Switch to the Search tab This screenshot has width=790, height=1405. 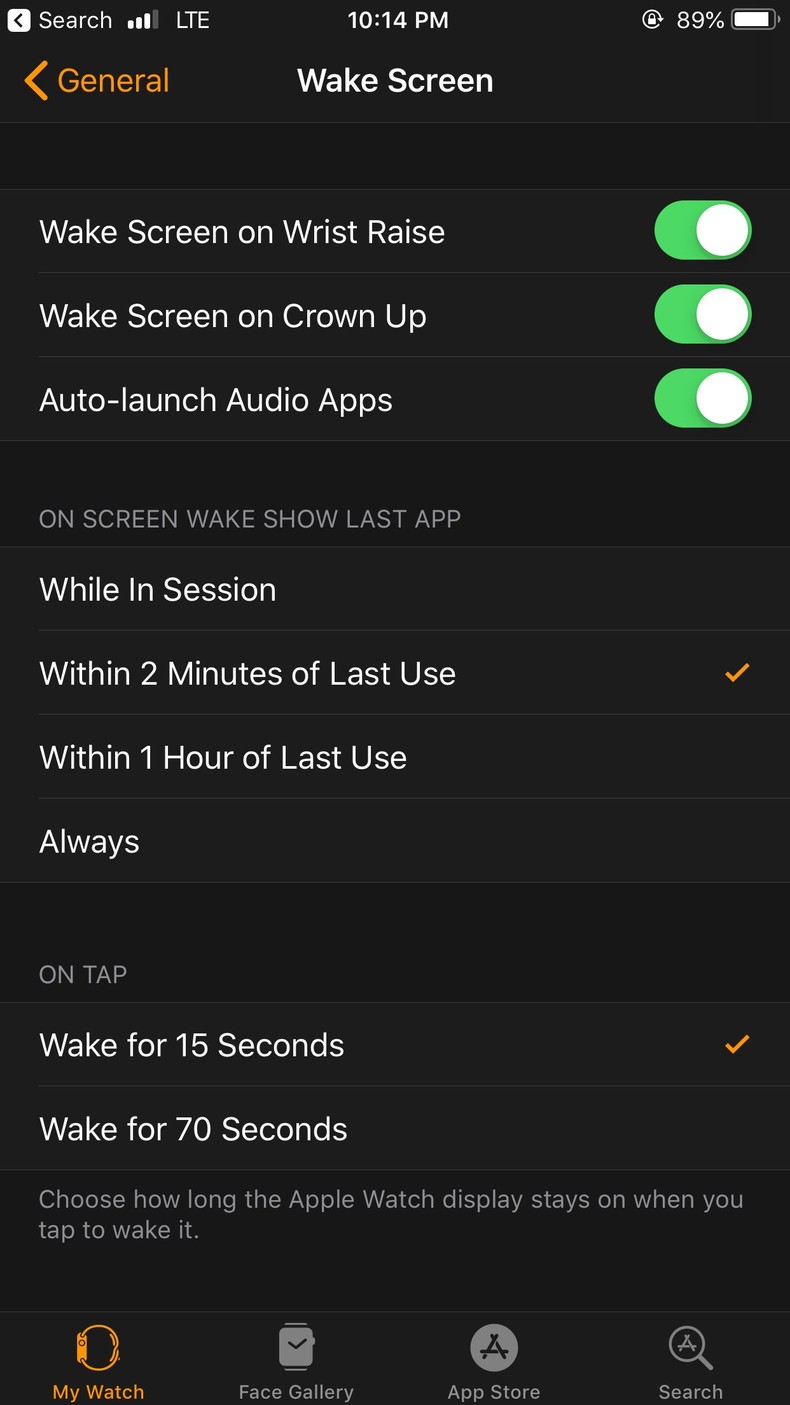(690, 1361)
